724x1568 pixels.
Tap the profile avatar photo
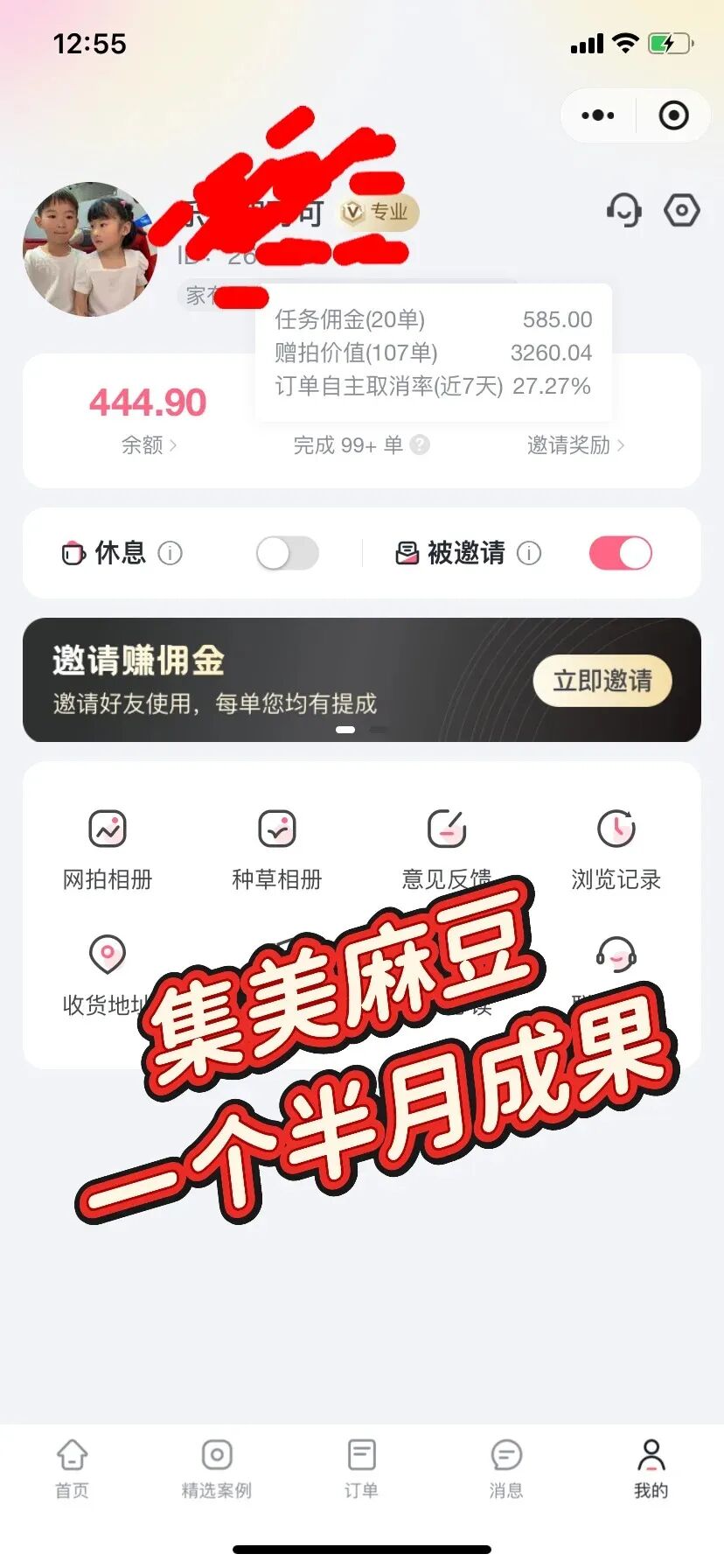tap(90, 249)
